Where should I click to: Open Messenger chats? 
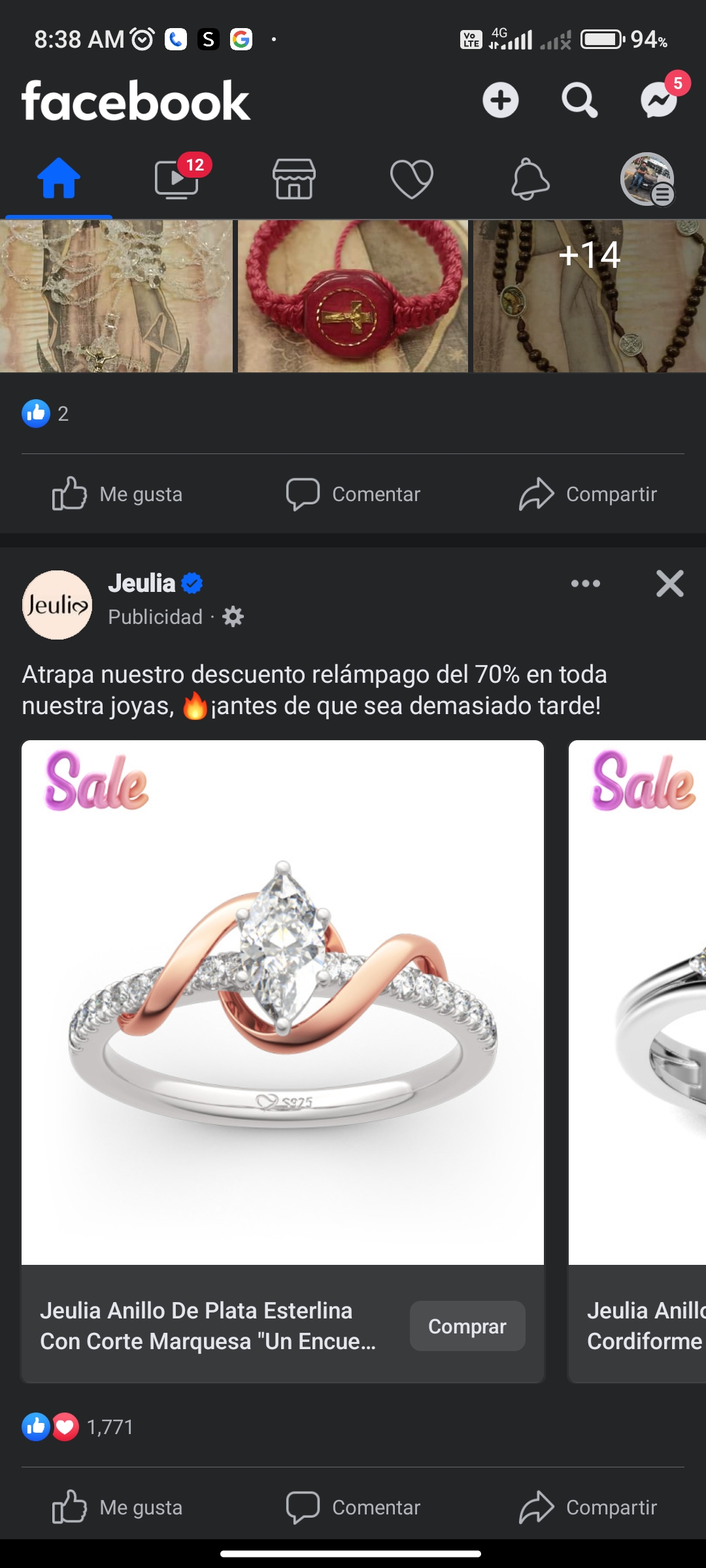658,100
